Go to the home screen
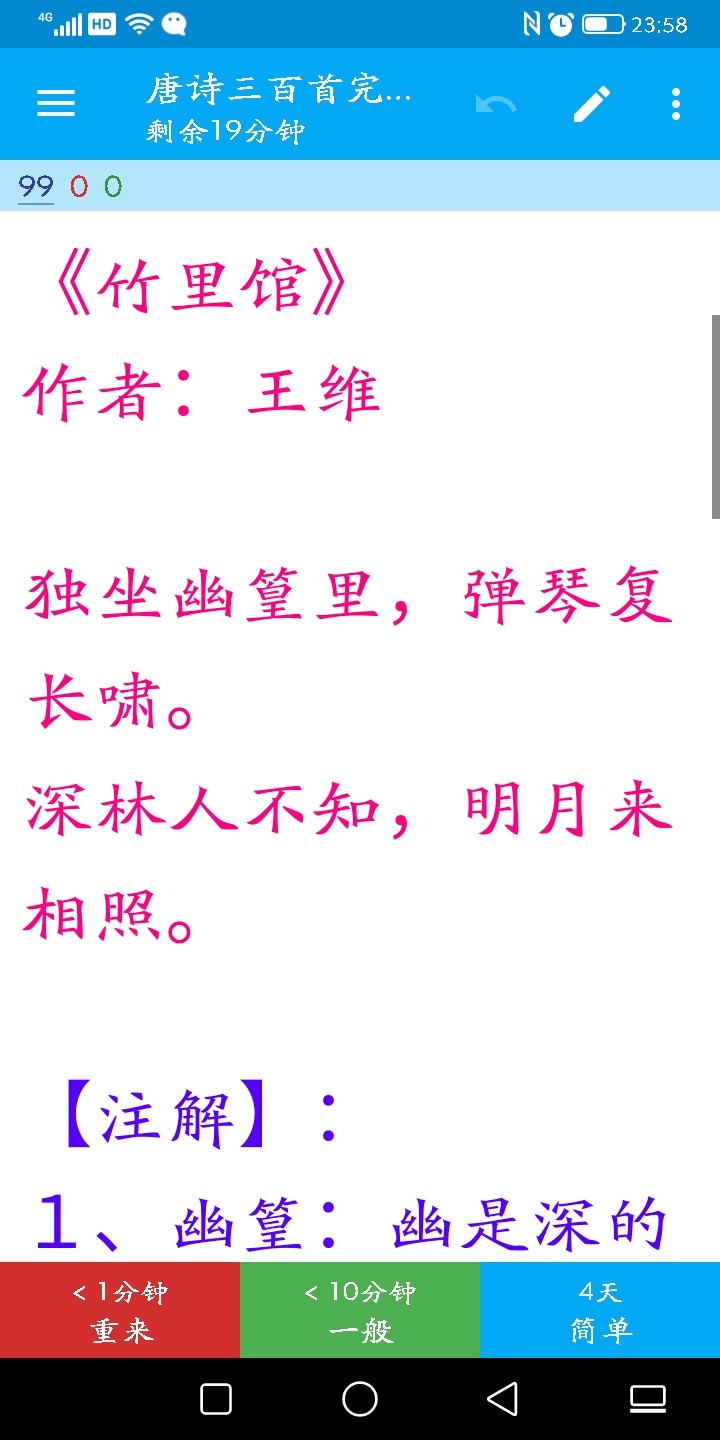This screenshot has height=1440, width=720. [x=360, y=1398]
